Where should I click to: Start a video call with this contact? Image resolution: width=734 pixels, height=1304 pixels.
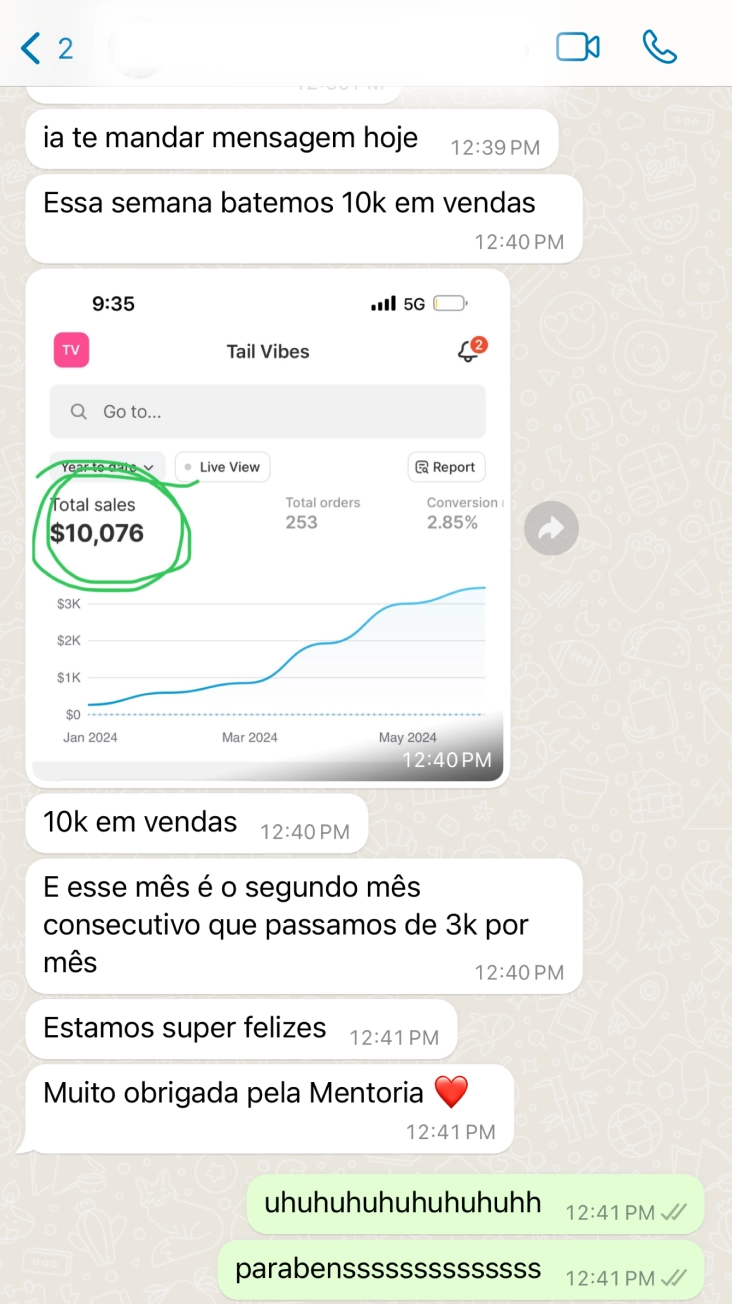(x=577, y=47)
